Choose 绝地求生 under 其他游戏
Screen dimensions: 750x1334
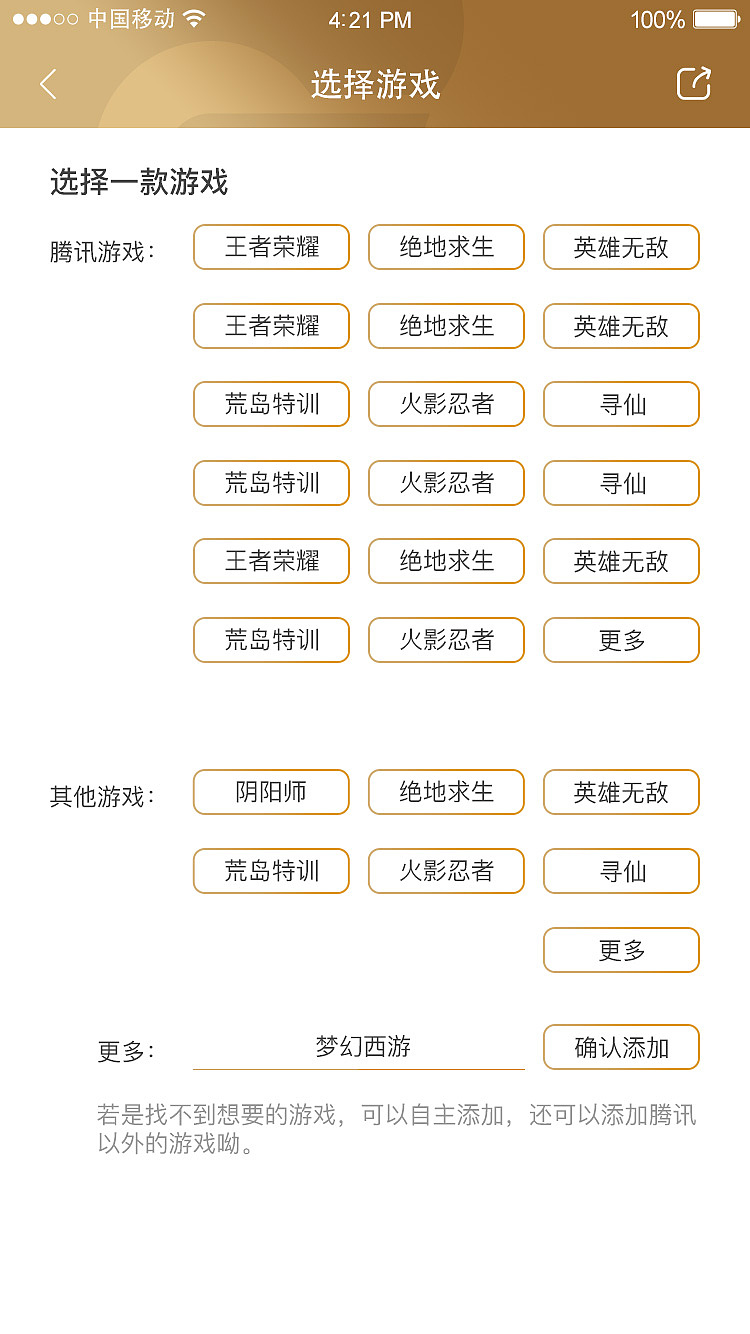point(446,792)
